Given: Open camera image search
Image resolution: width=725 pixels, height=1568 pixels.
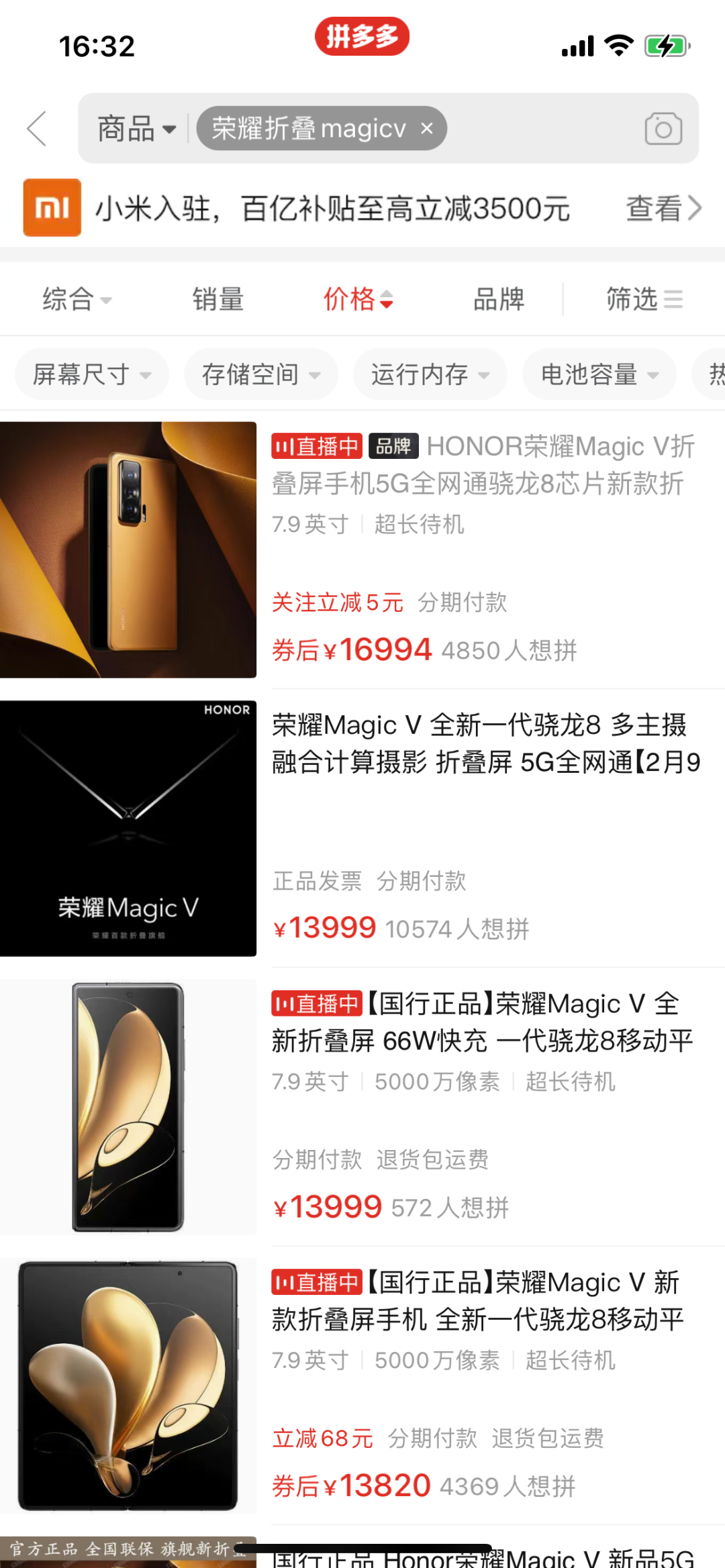Looking at the screenshot, I should tap(663, 128).
